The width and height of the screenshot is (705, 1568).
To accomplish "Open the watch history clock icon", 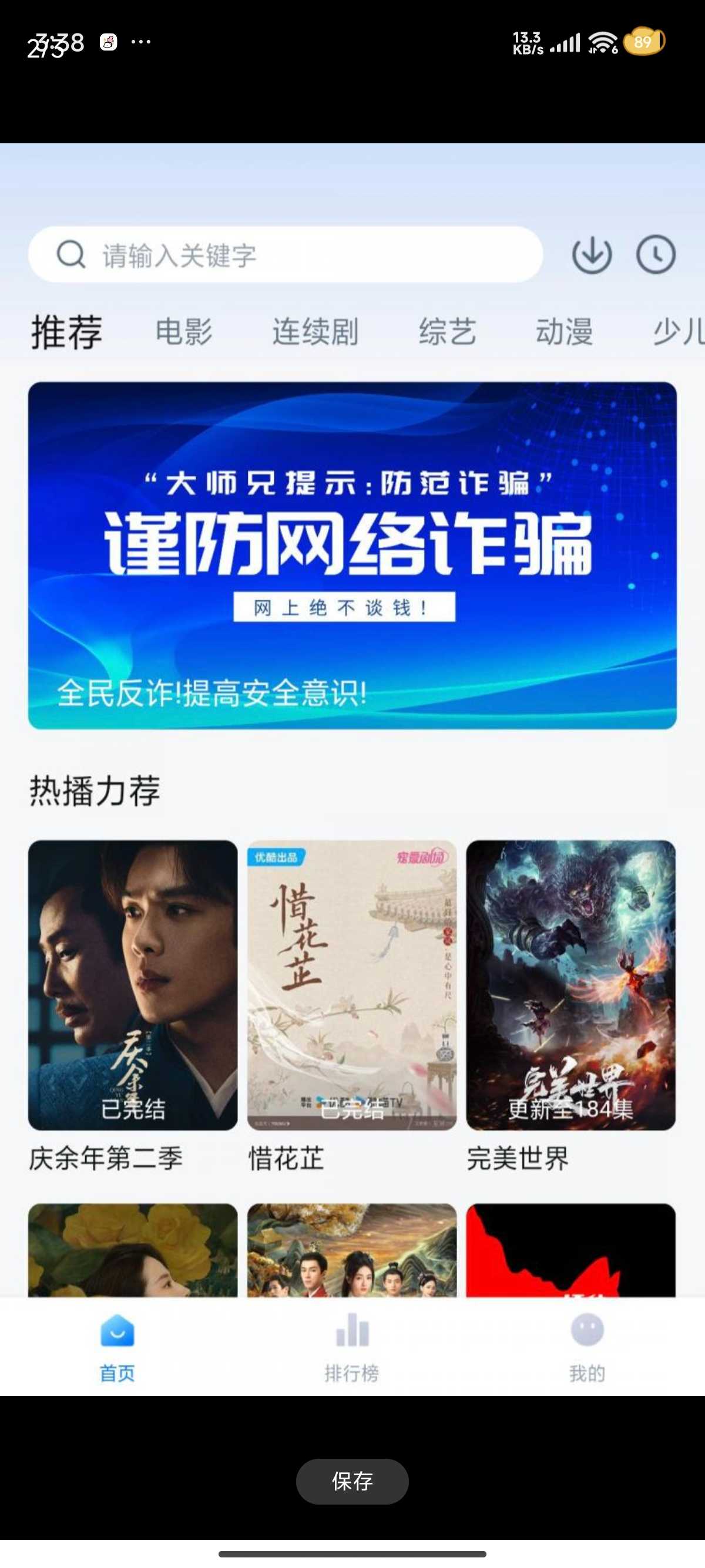I will tap(656, 254).
